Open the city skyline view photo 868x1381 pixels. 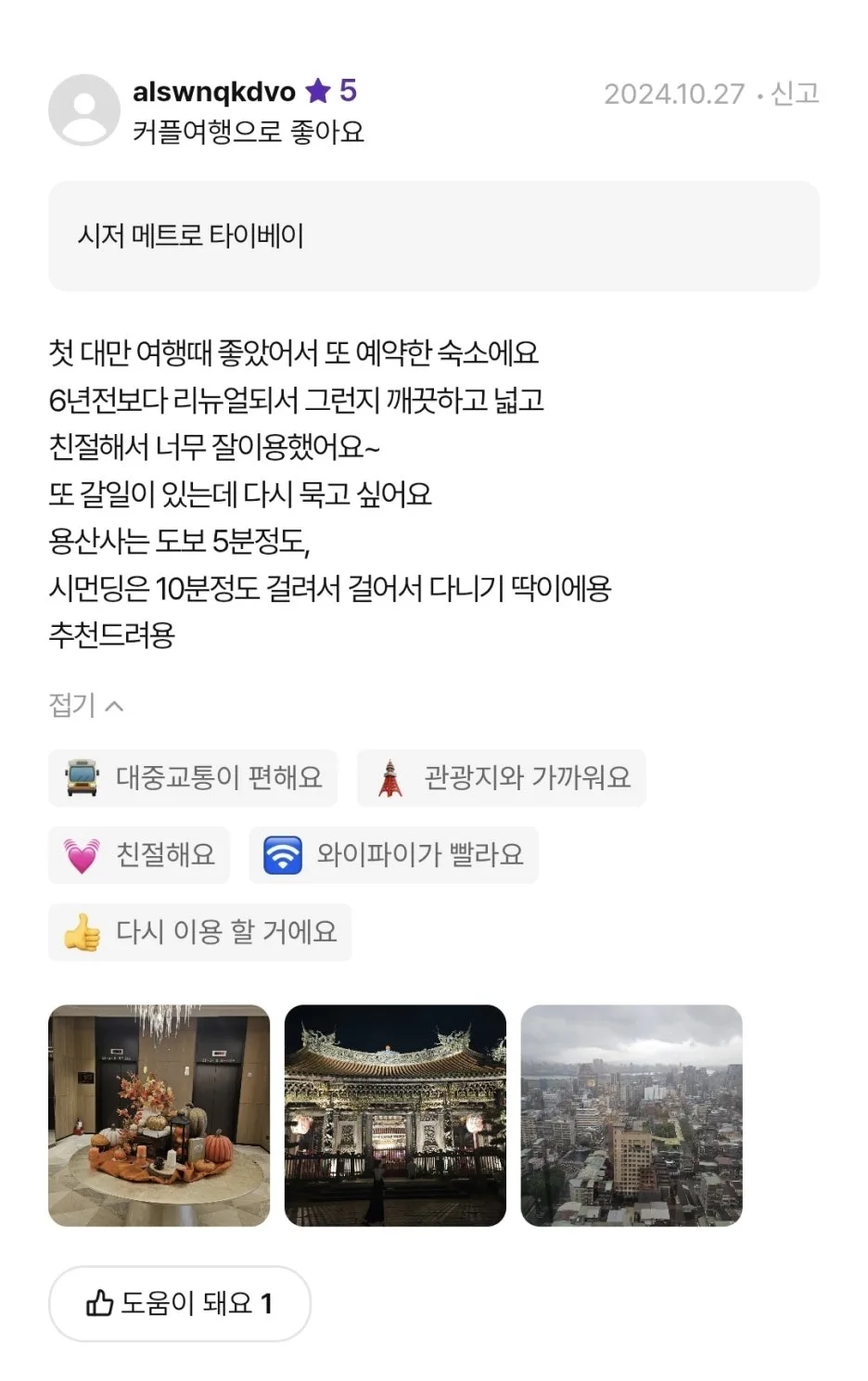click(x=632, y=1115)
